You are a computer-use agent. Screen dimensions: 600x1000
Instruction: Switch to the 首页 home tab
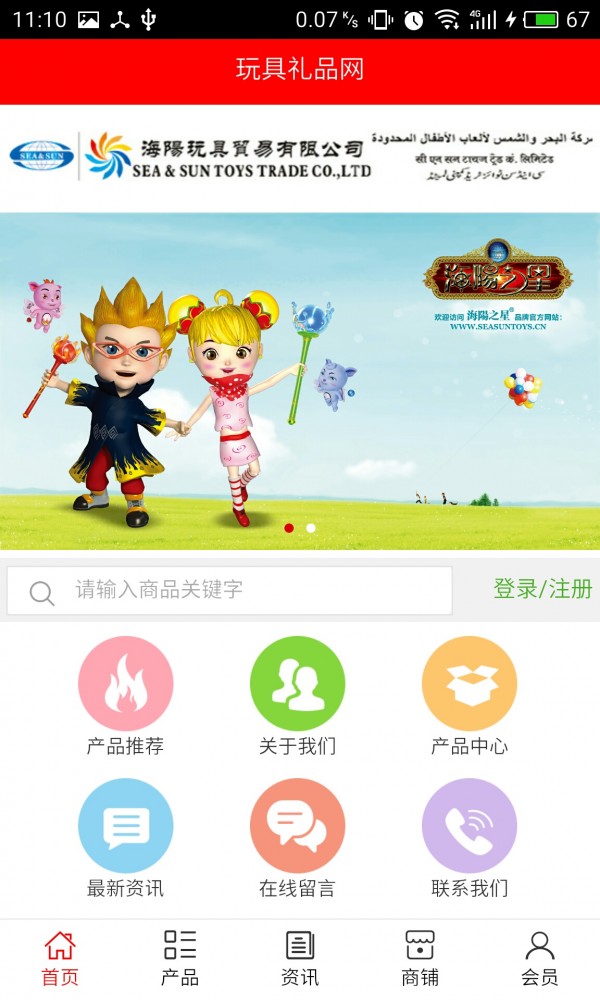pos(60,958)
